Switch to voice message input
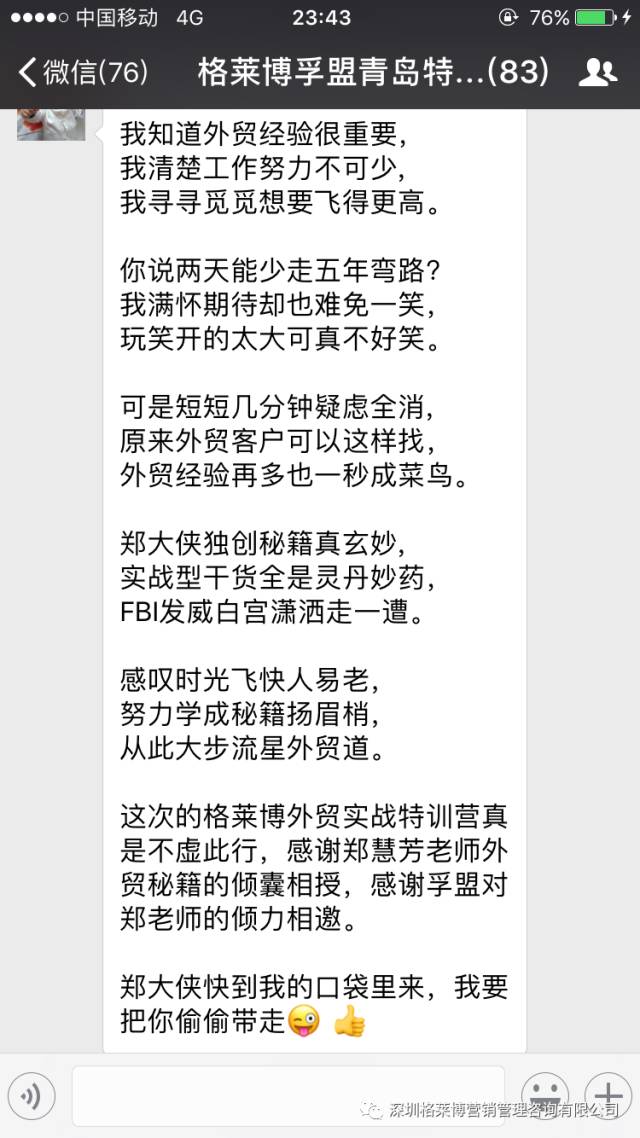The image size is (640, 1138). click(x=31, y=1095)
